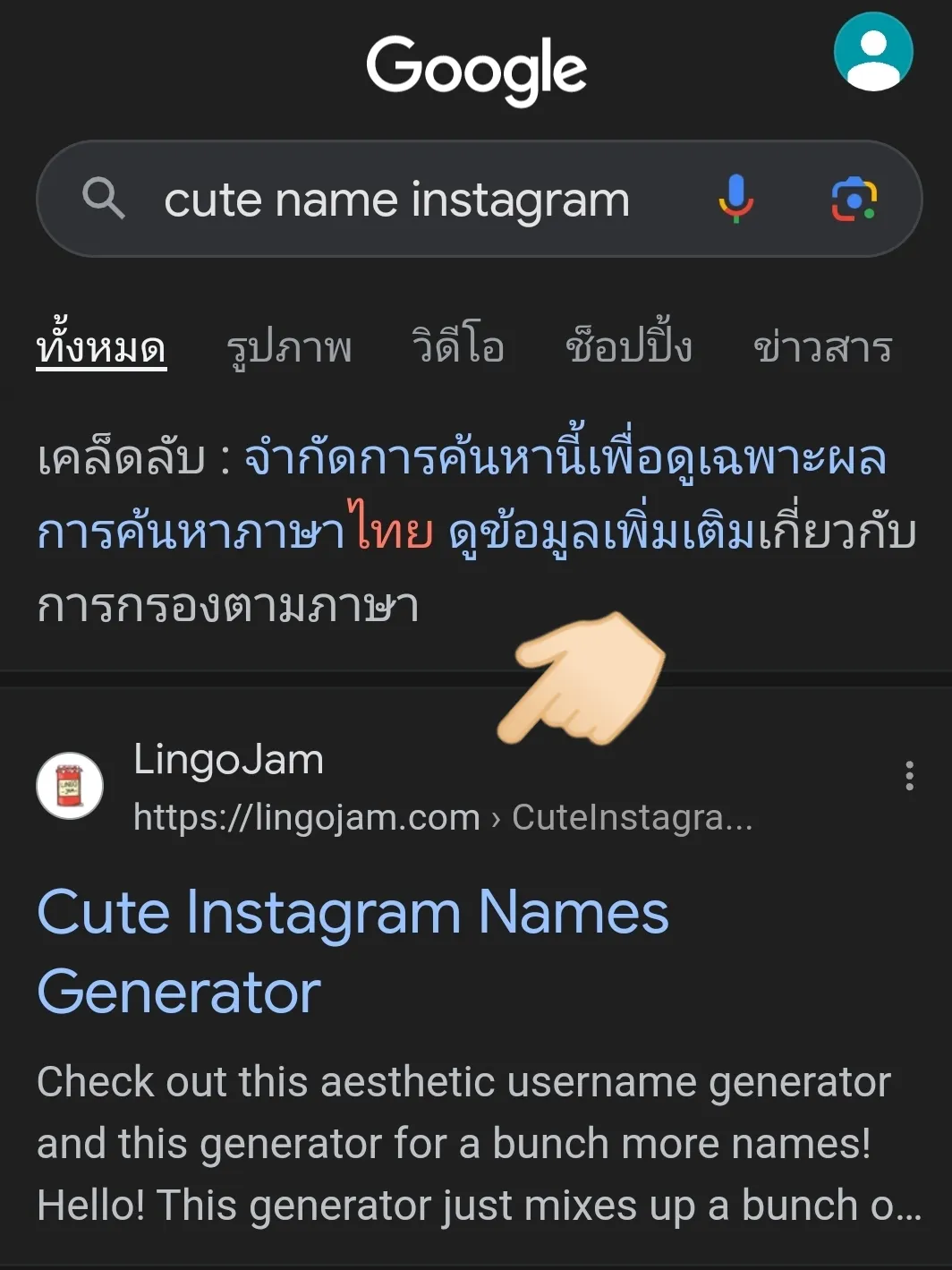
Task: Tap the magnifier icon in the search bar
Action: click(103, 198)
